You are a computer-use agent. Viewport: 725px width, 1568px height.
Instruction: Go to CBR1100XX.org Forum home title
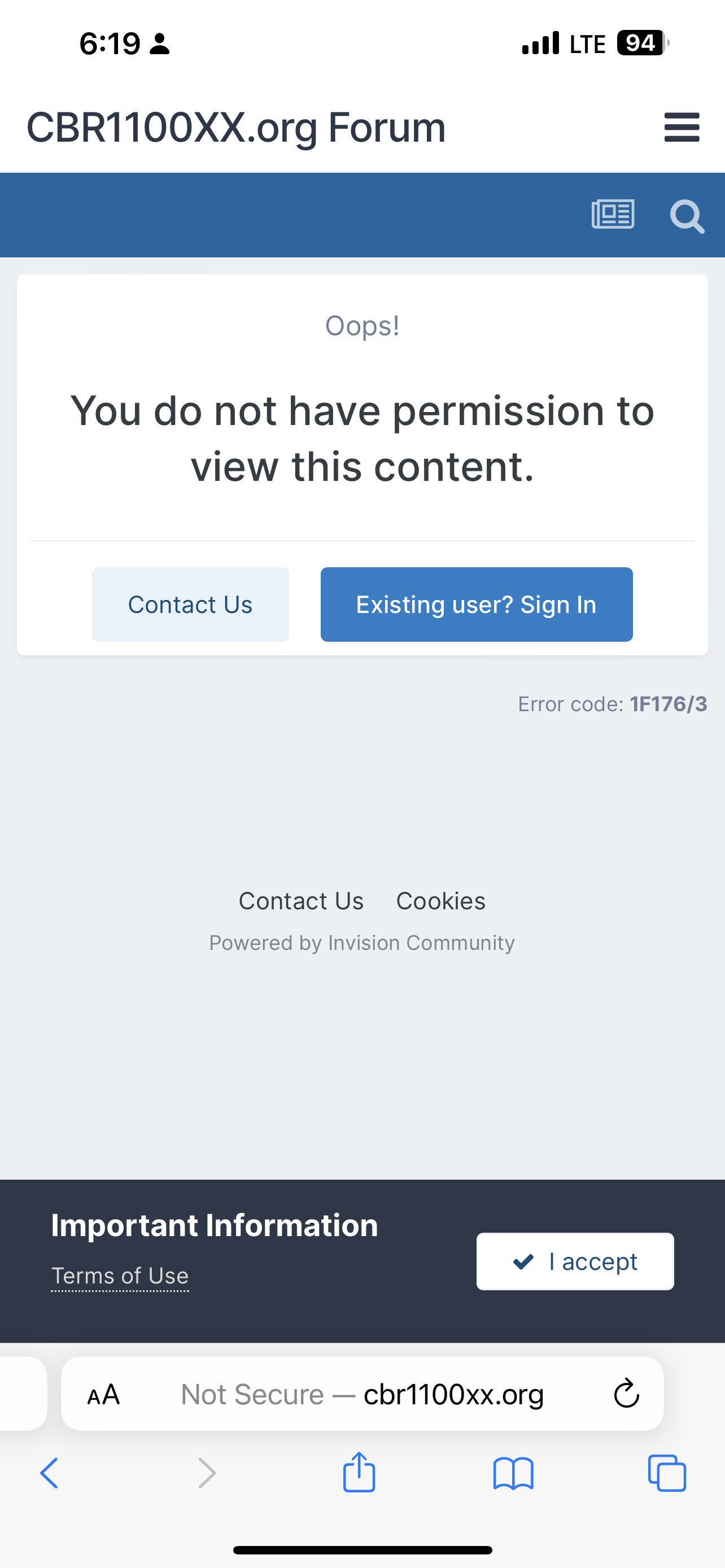236,127
